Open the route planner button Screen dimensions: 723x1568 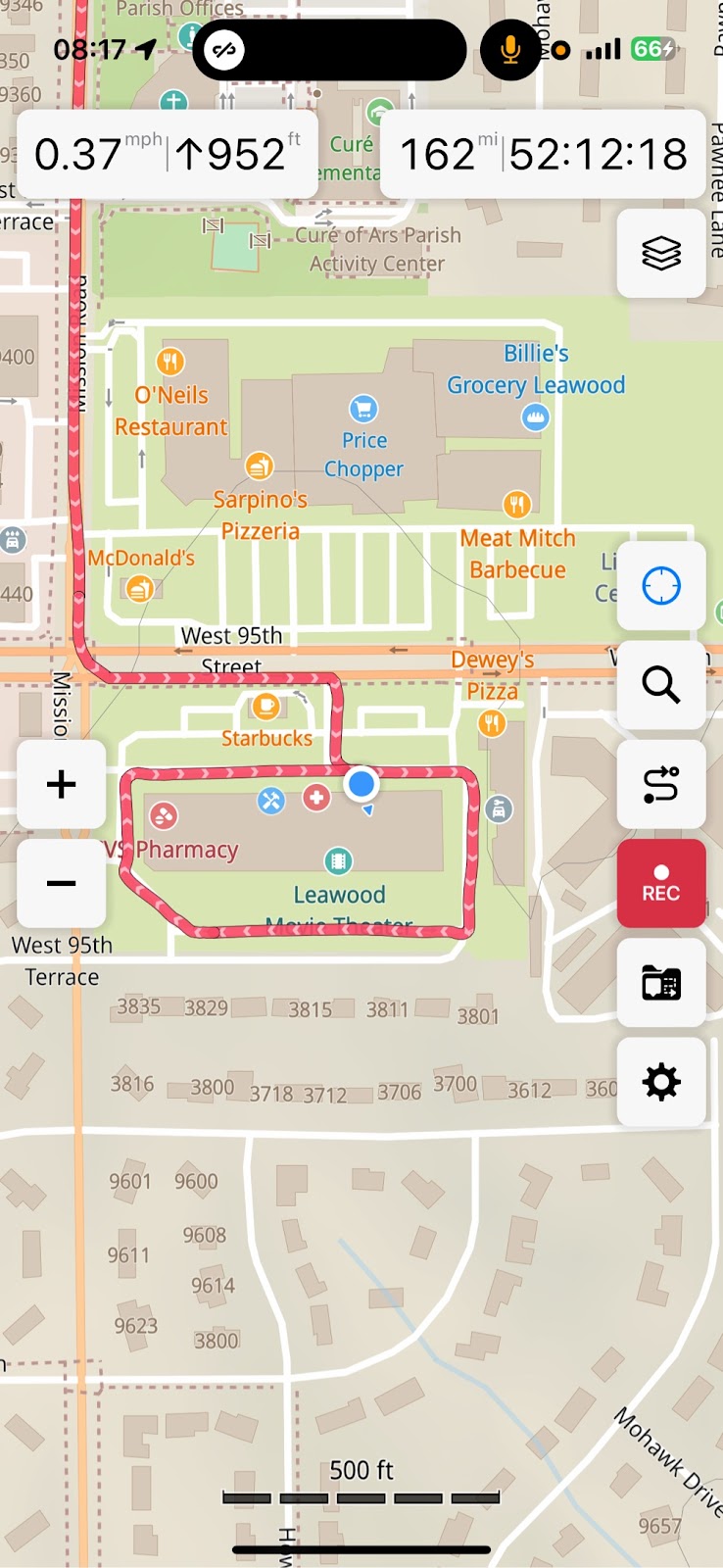(661, 784)
